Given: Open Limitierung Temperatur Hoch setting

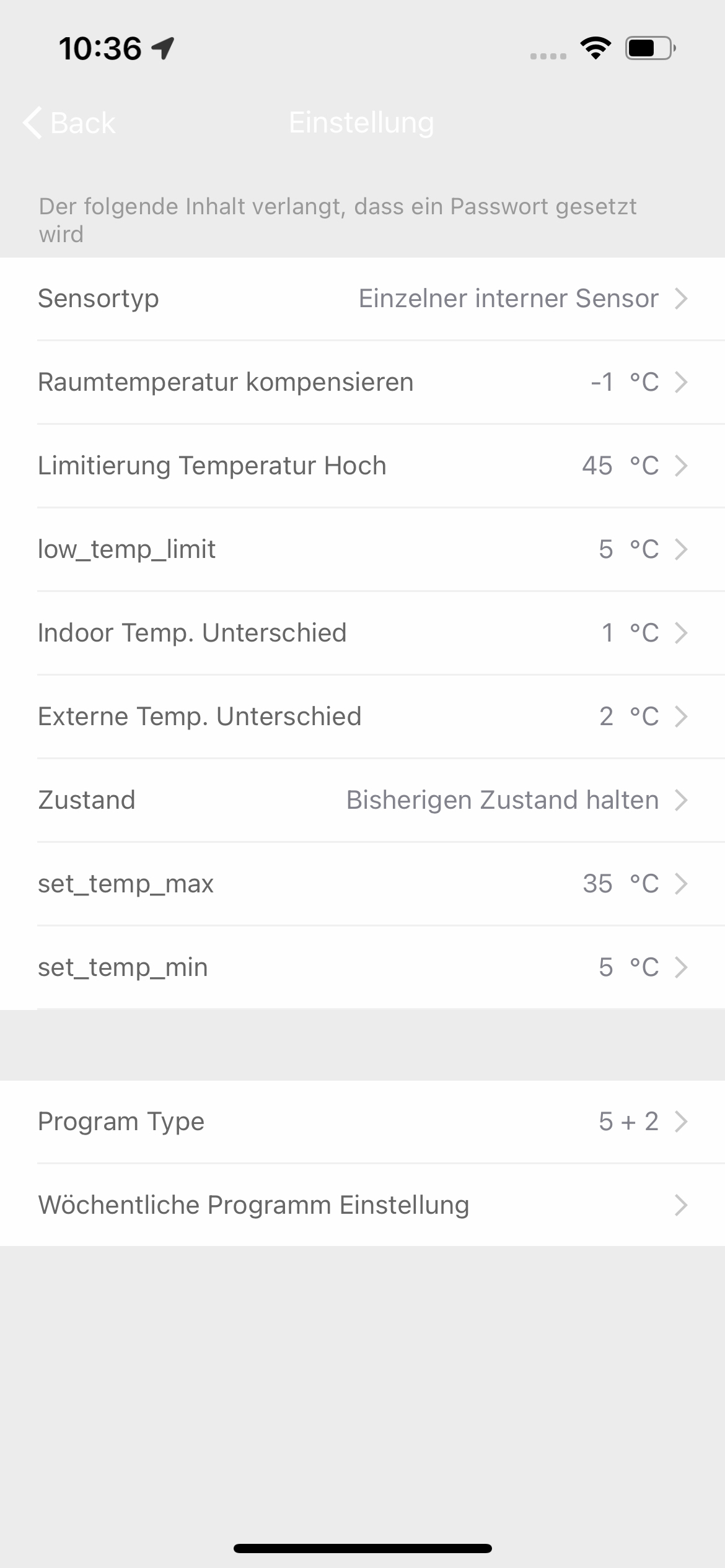Looking at the screenshot, I should click(x=362, y=466).
